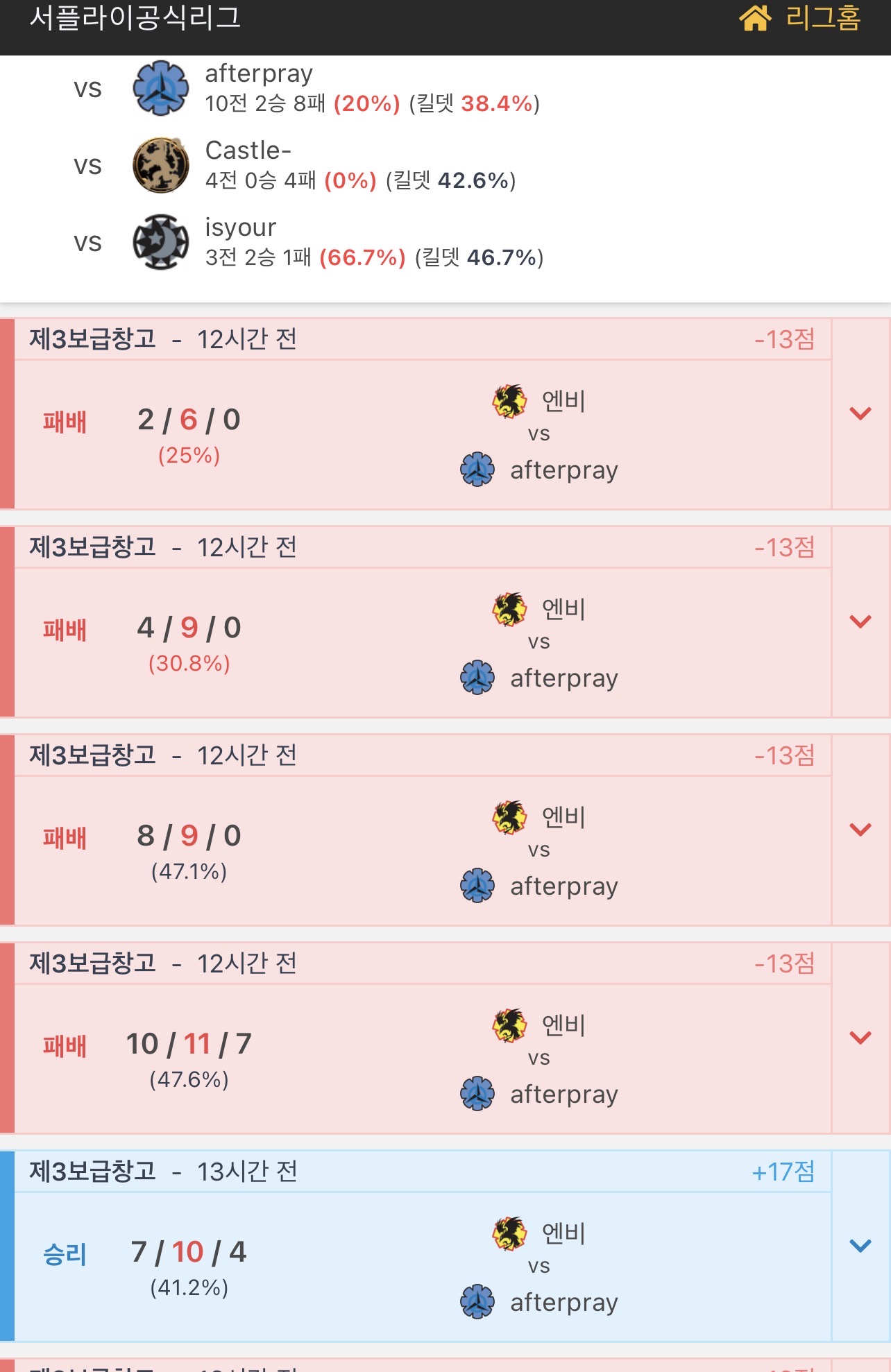Expand the 7 / 10 / 4 victory match
Viewport: 891px width, 1372px height.
click(x=860, y=1246)
